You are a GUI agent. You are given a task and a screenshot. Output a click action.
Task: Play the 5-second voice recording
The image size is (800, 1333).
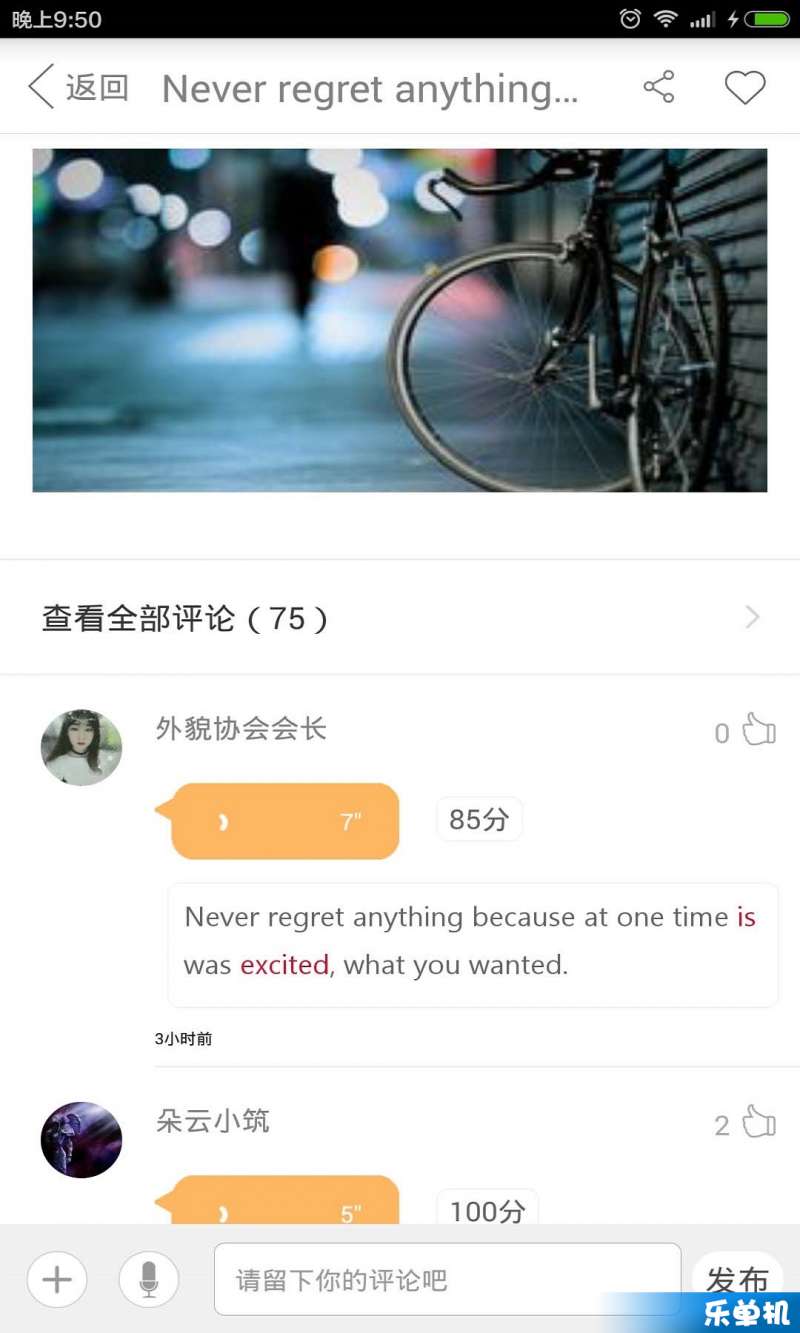[x=286, y=1204]
